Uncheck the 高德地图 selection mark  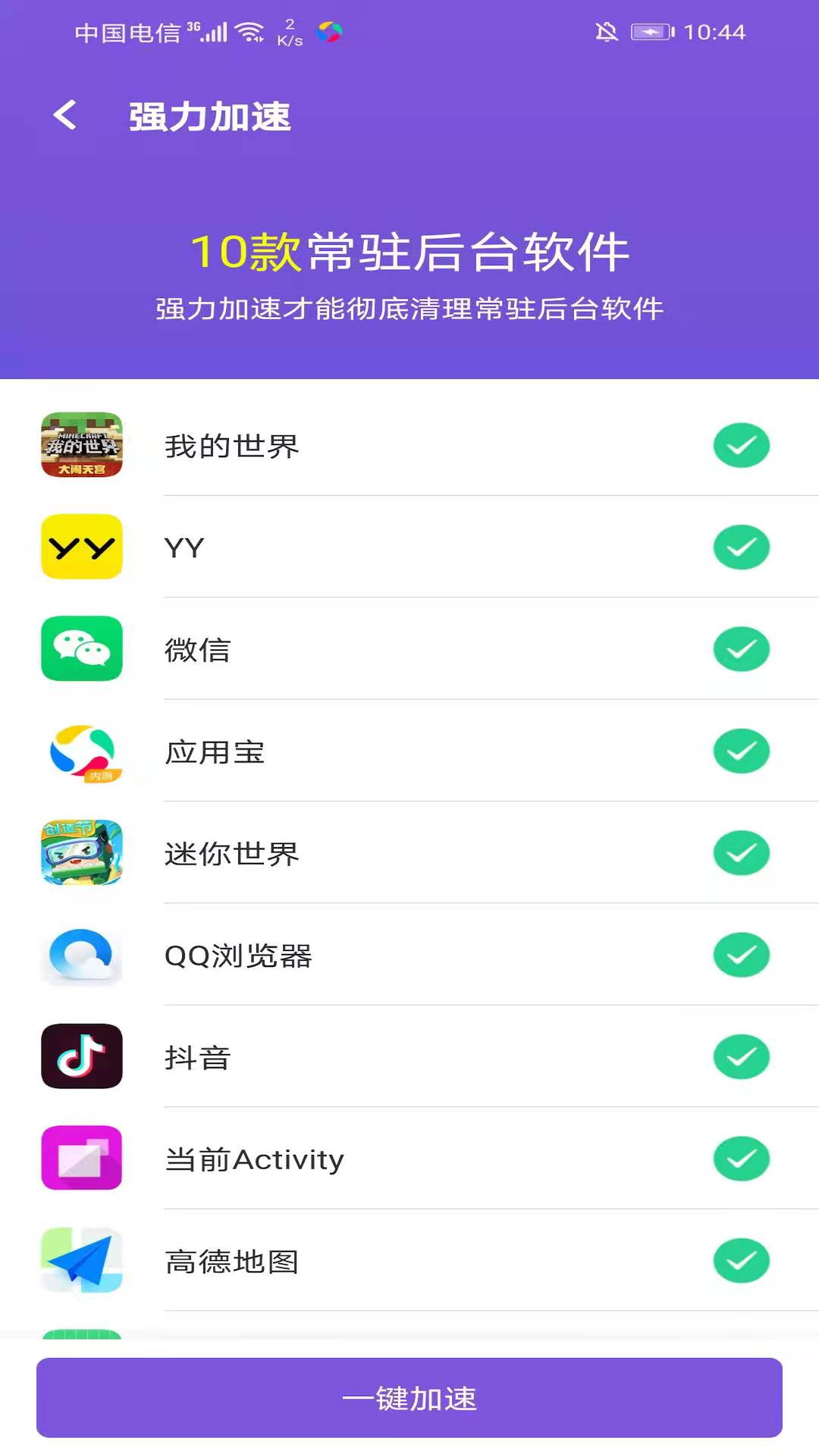741,1260
